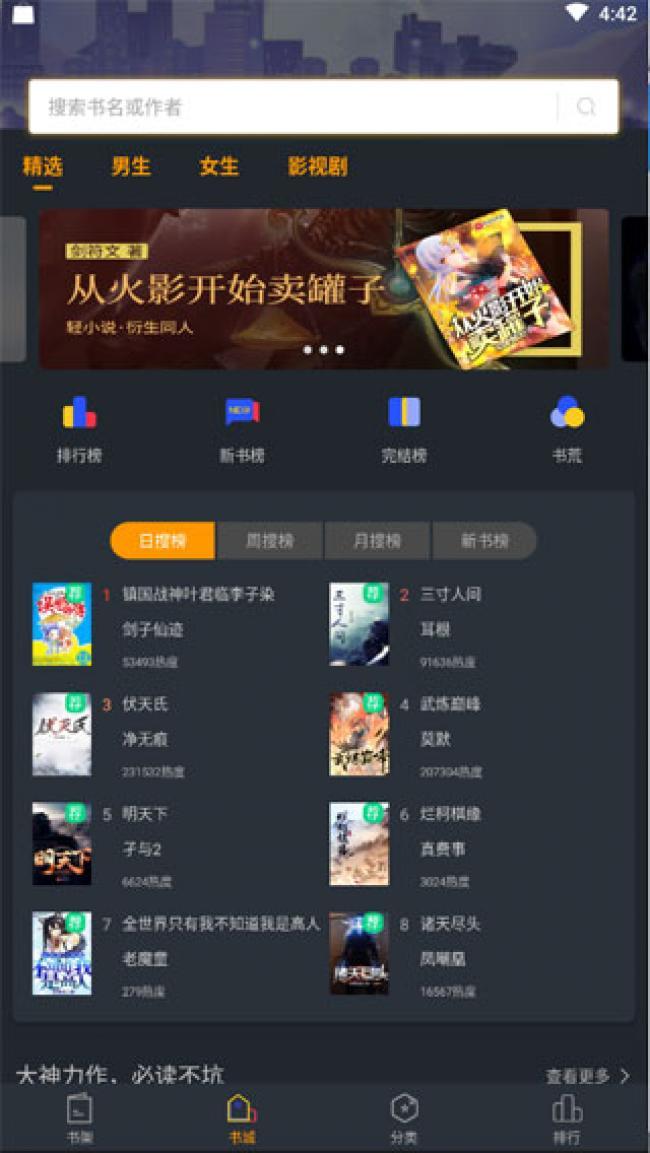Tap the magnifier search icon
Viewport: 650px width, 1153px height.
[x=587, y=107]
